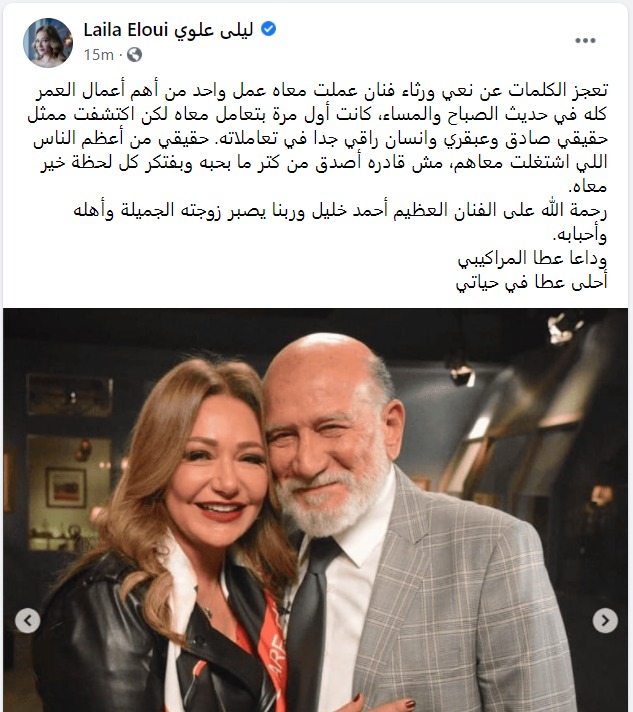Viewport: 633px width, 712px height.
Task: Open the 15m post timestamp
Action: point(98,53)
